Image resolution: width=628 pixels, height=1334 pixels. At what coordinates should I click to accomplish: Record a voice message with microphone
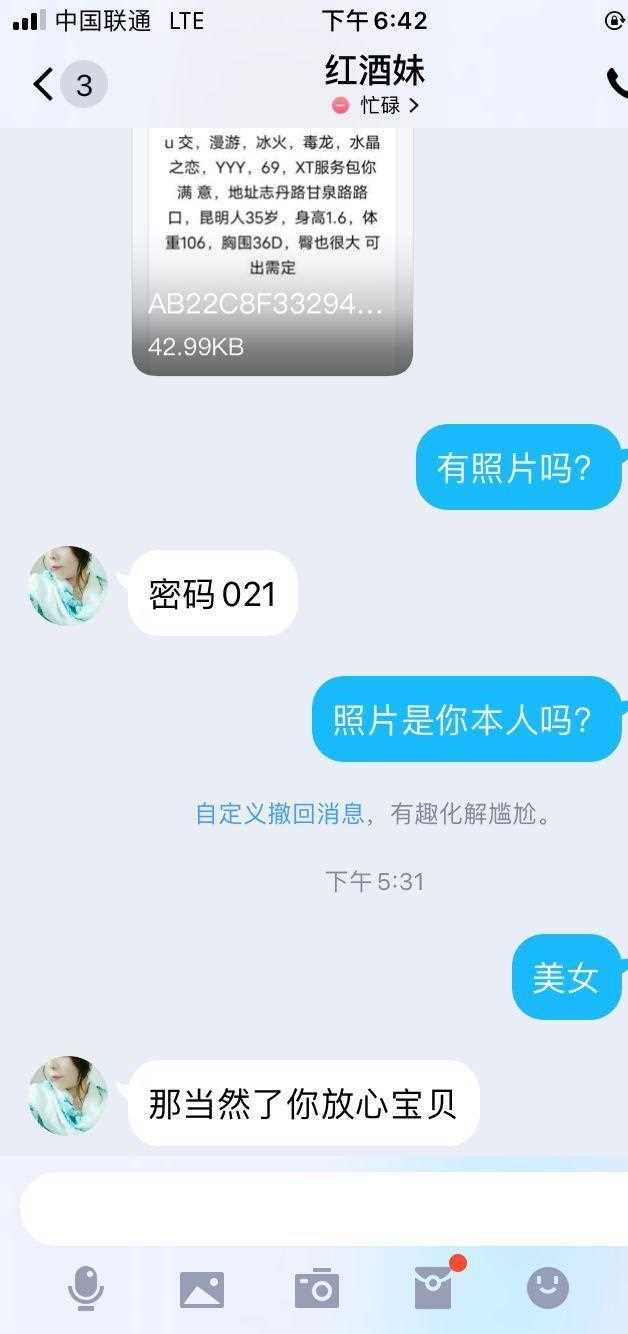point(86,1288)
